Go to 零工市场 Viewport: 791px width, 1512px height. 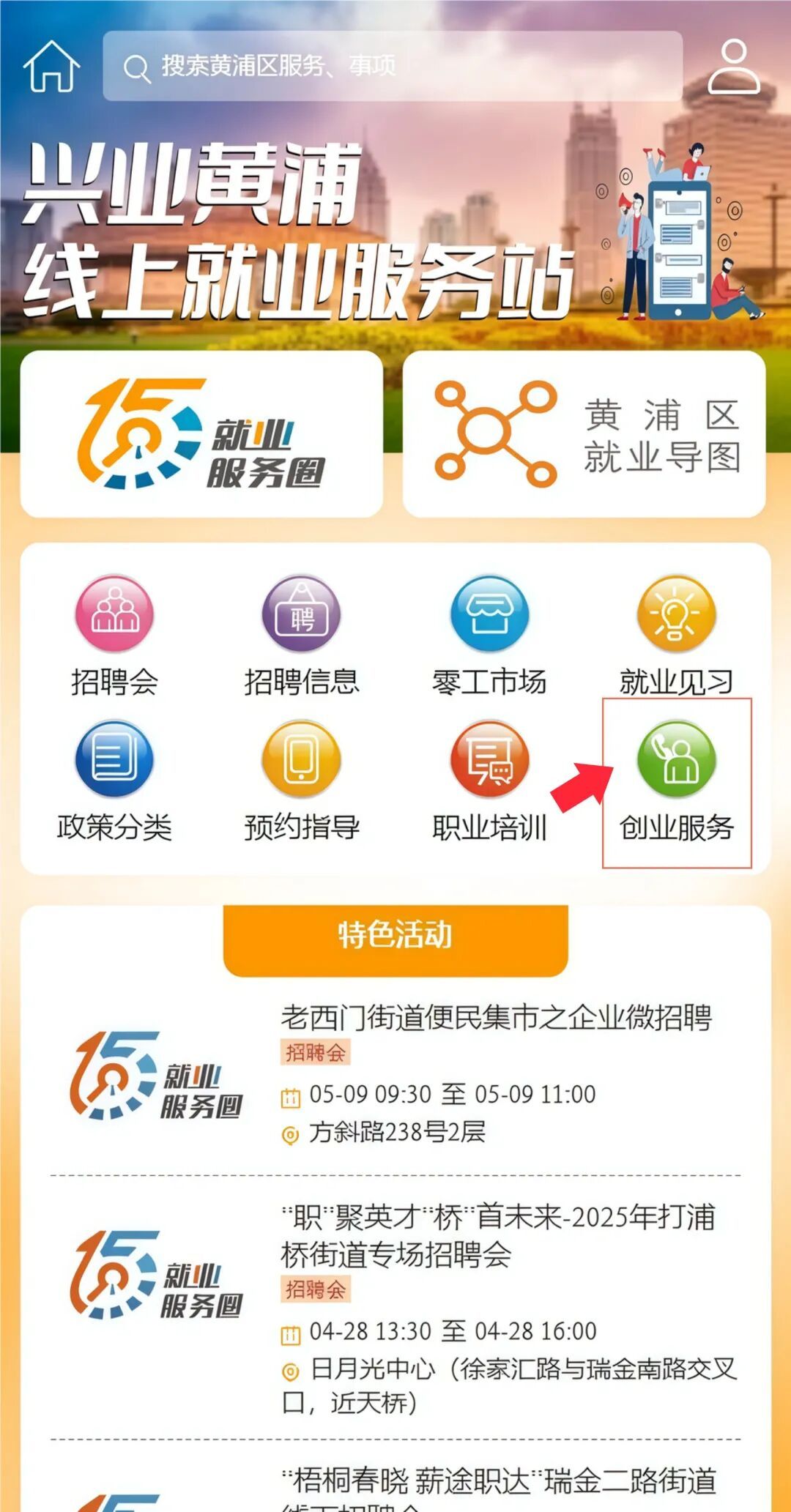489,635
